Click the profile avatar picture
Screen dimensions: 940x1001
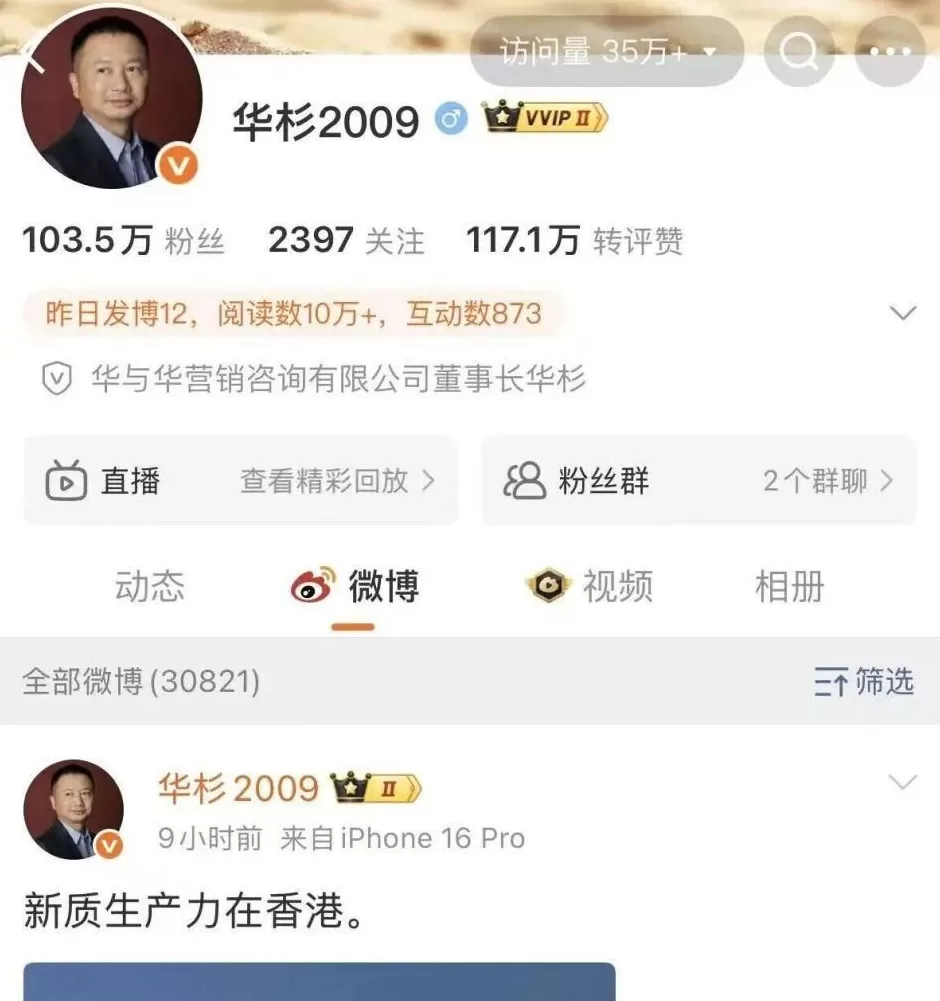click(x=113, y=97)
